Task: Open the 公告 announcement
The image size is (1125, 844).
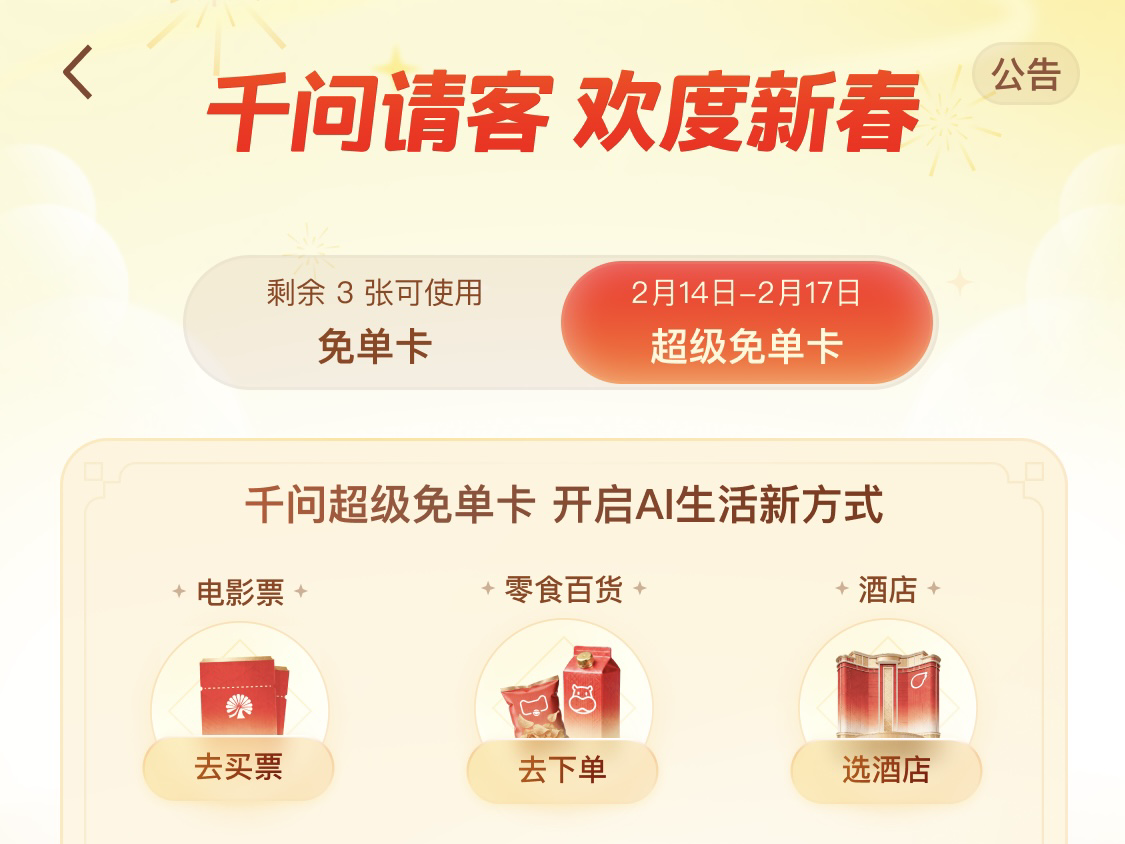Action: [x=1025, y=75]
